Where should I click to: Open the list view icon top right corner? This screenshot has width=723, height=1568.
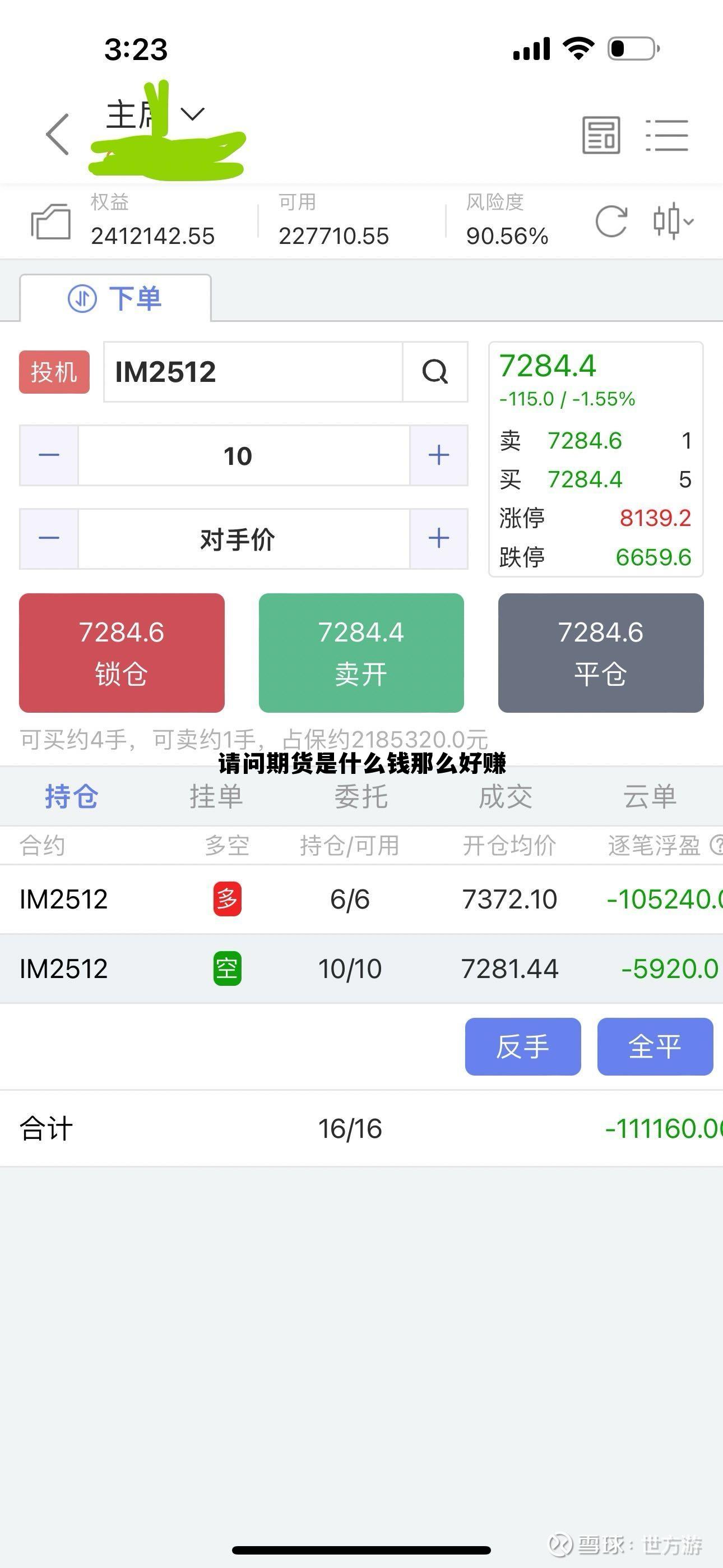tap(667, 135)
